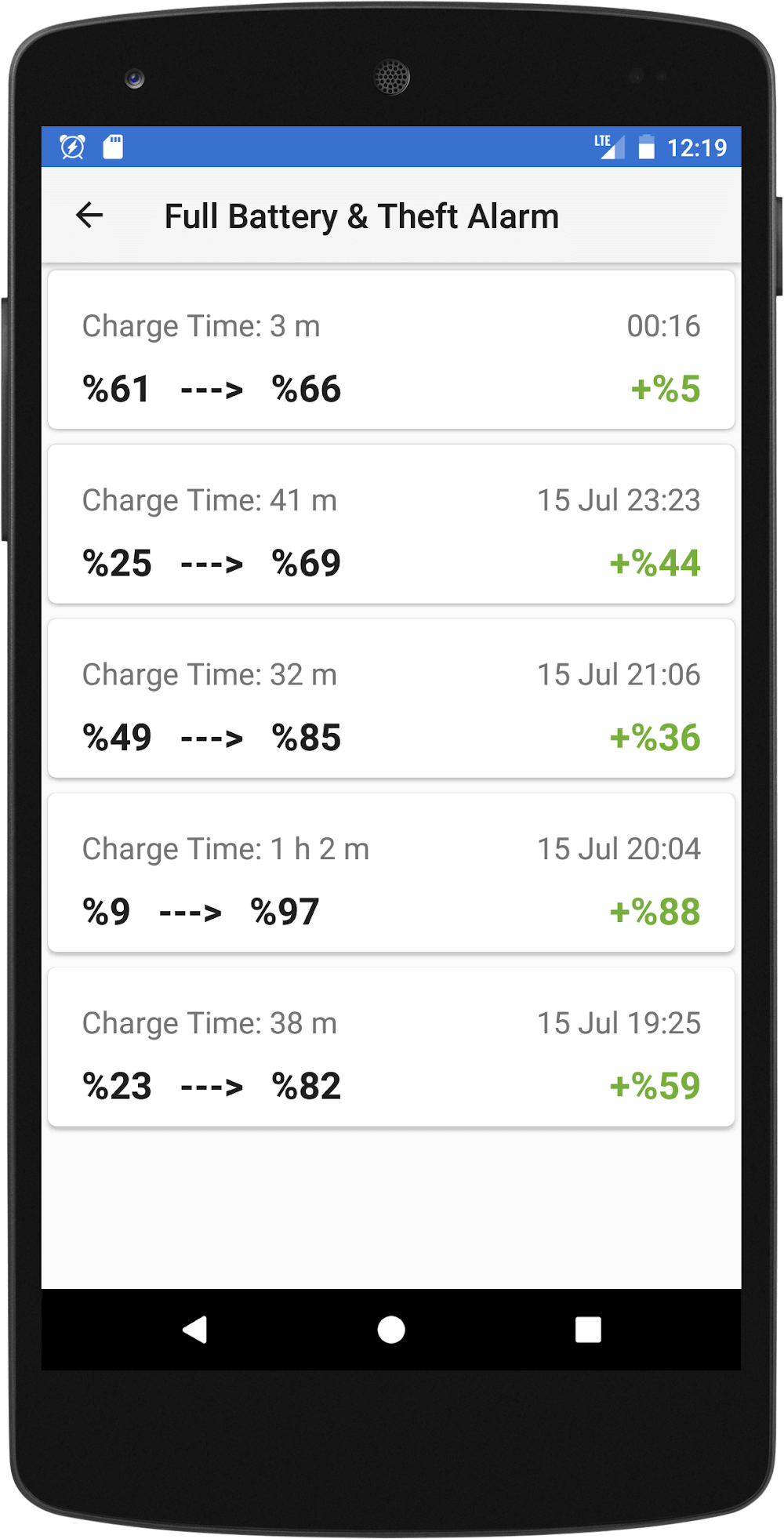The width and height of the screenshot is (784, 1539).
Task: Tap the system home button
Action: point(391,1330)
